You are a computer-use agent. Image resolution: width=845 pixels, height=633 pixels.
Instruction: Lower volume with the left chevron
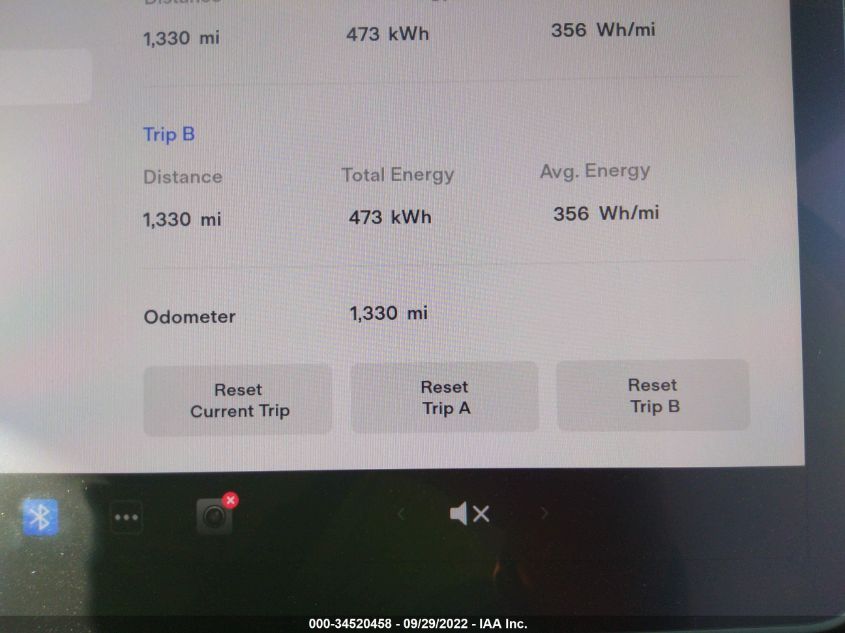[x=401, y=514]
